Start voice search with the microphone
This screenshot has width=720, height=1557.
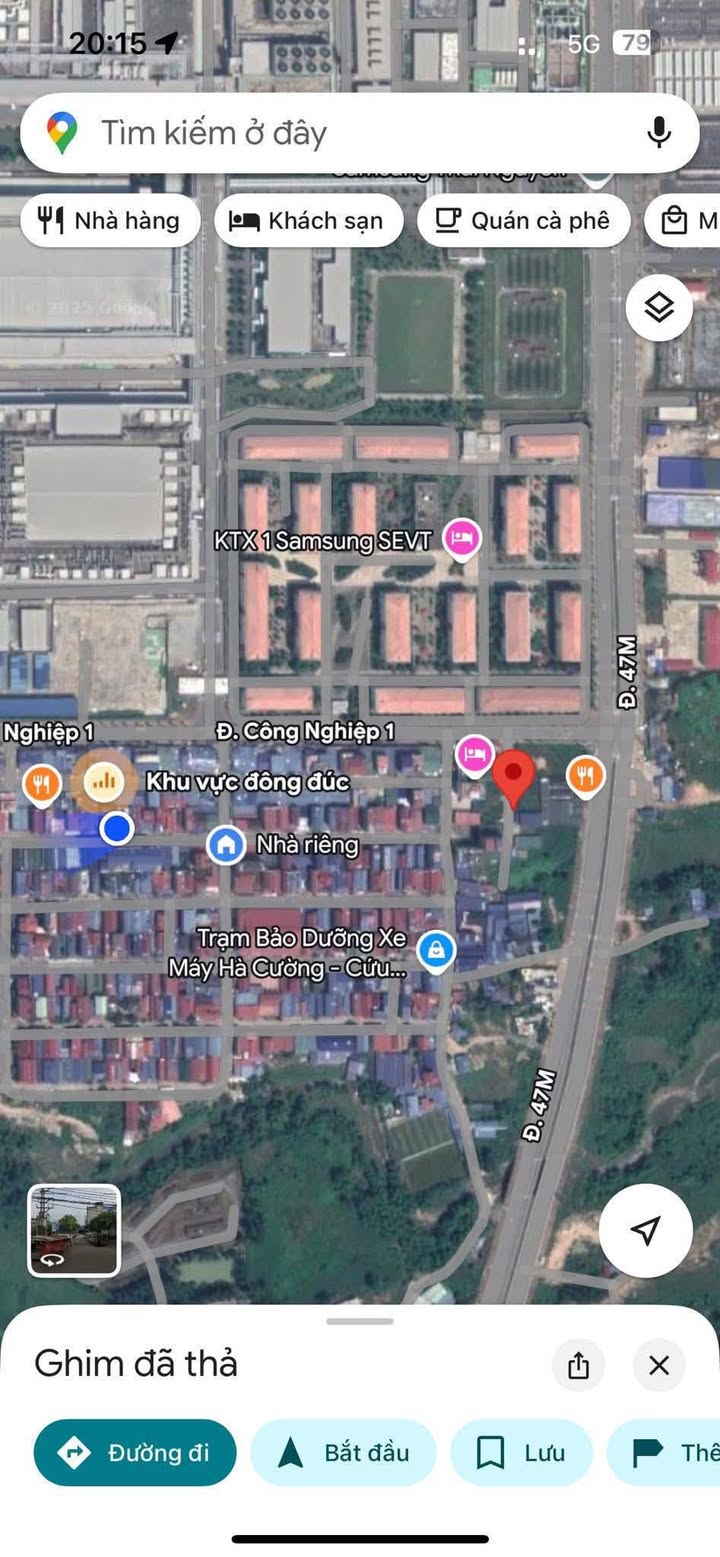click(x=658, y=133)
